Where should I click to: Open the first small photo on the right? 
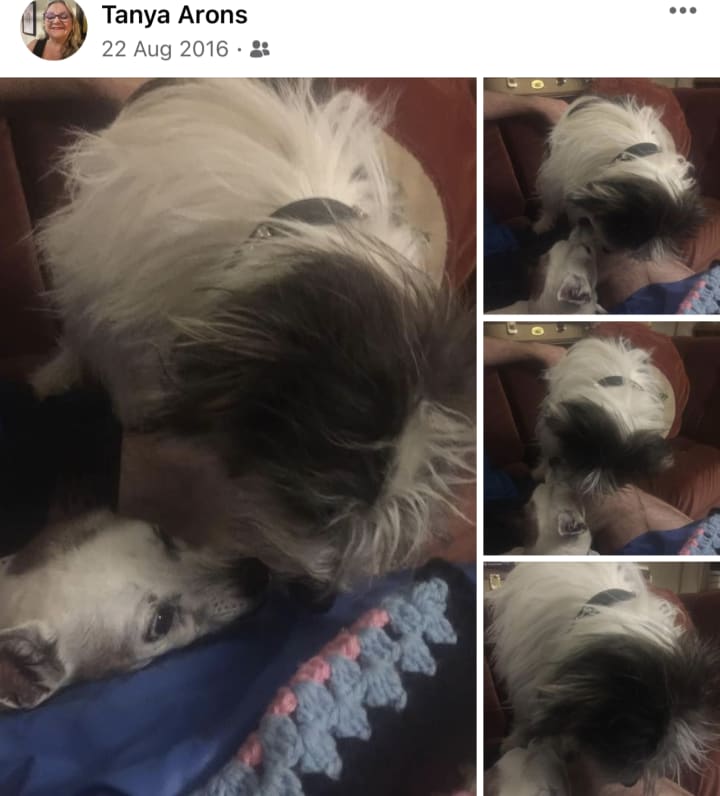pos(601,196)
